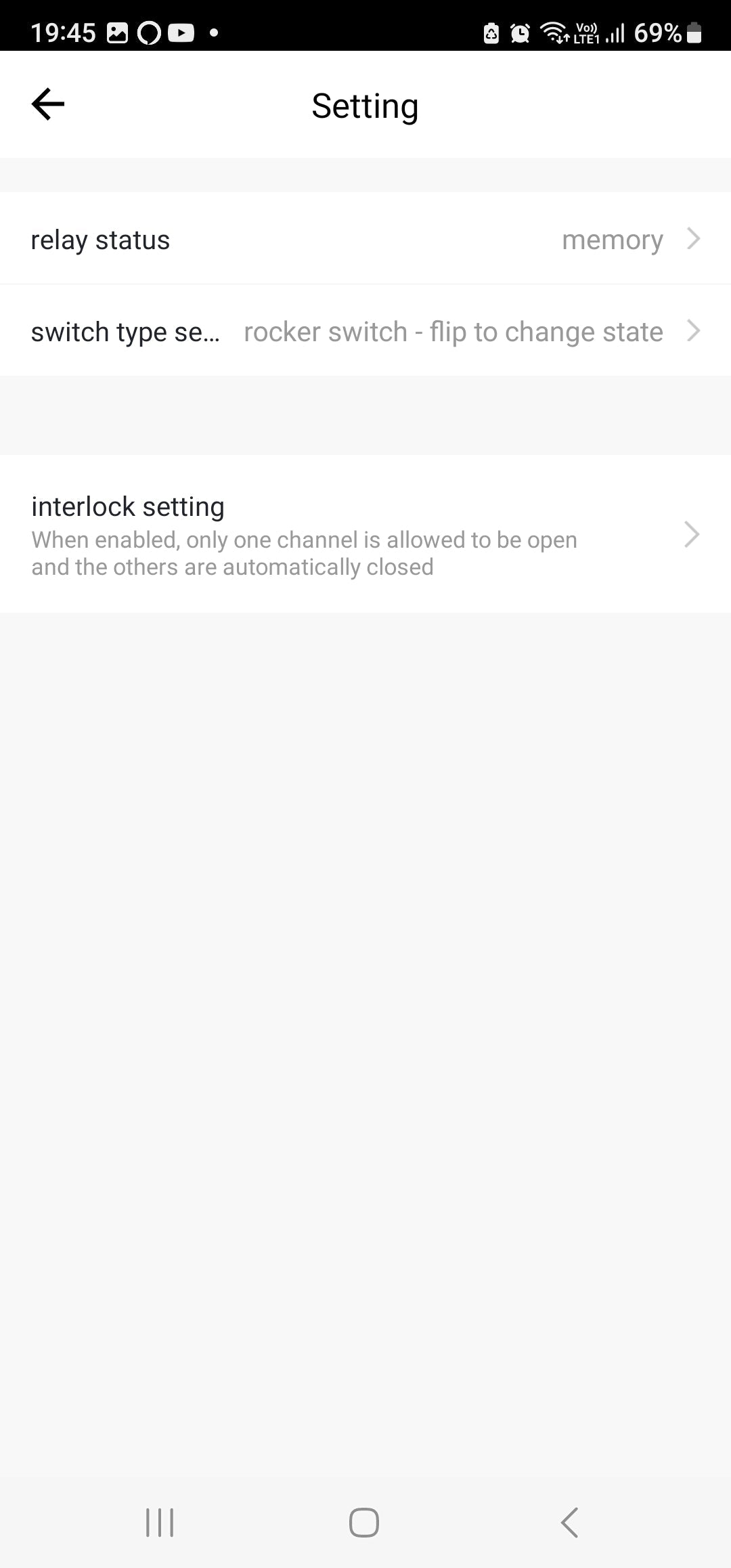Tap system home button
This screenshot has width=731, height=1568.
coord(364,1523)
